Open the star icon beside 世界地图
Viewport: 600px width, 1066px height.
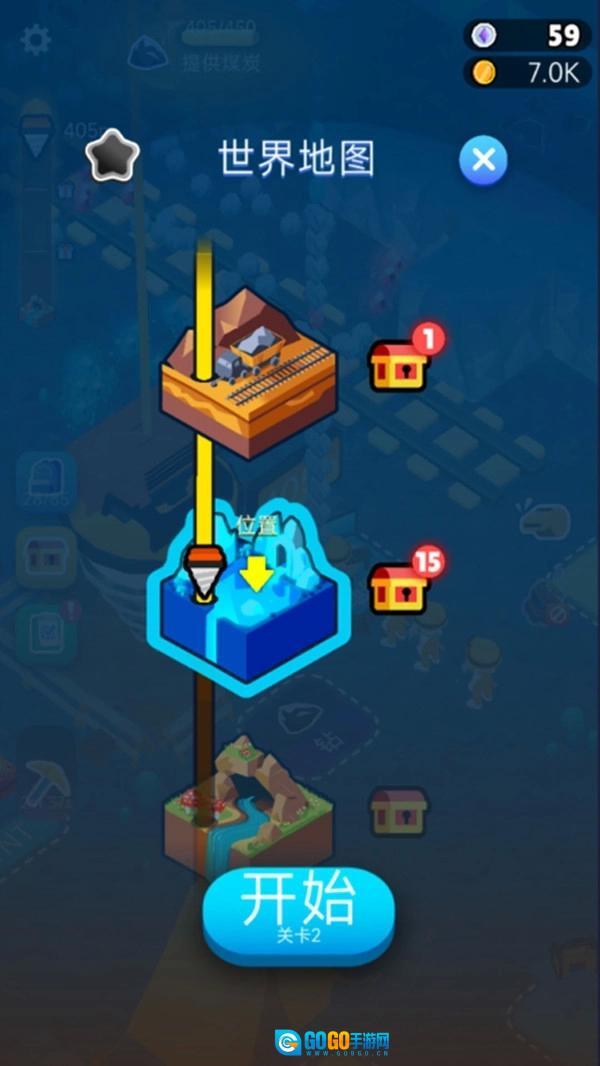pyautogui.click(x=112, y=156)
